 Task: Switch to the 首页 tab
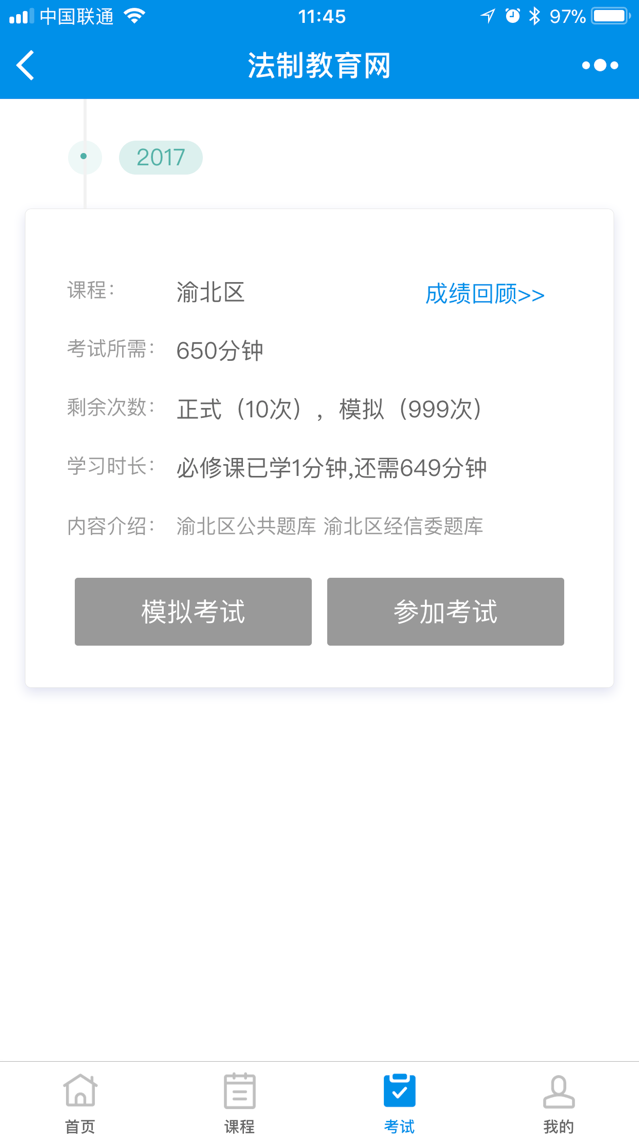(80, 1101)
